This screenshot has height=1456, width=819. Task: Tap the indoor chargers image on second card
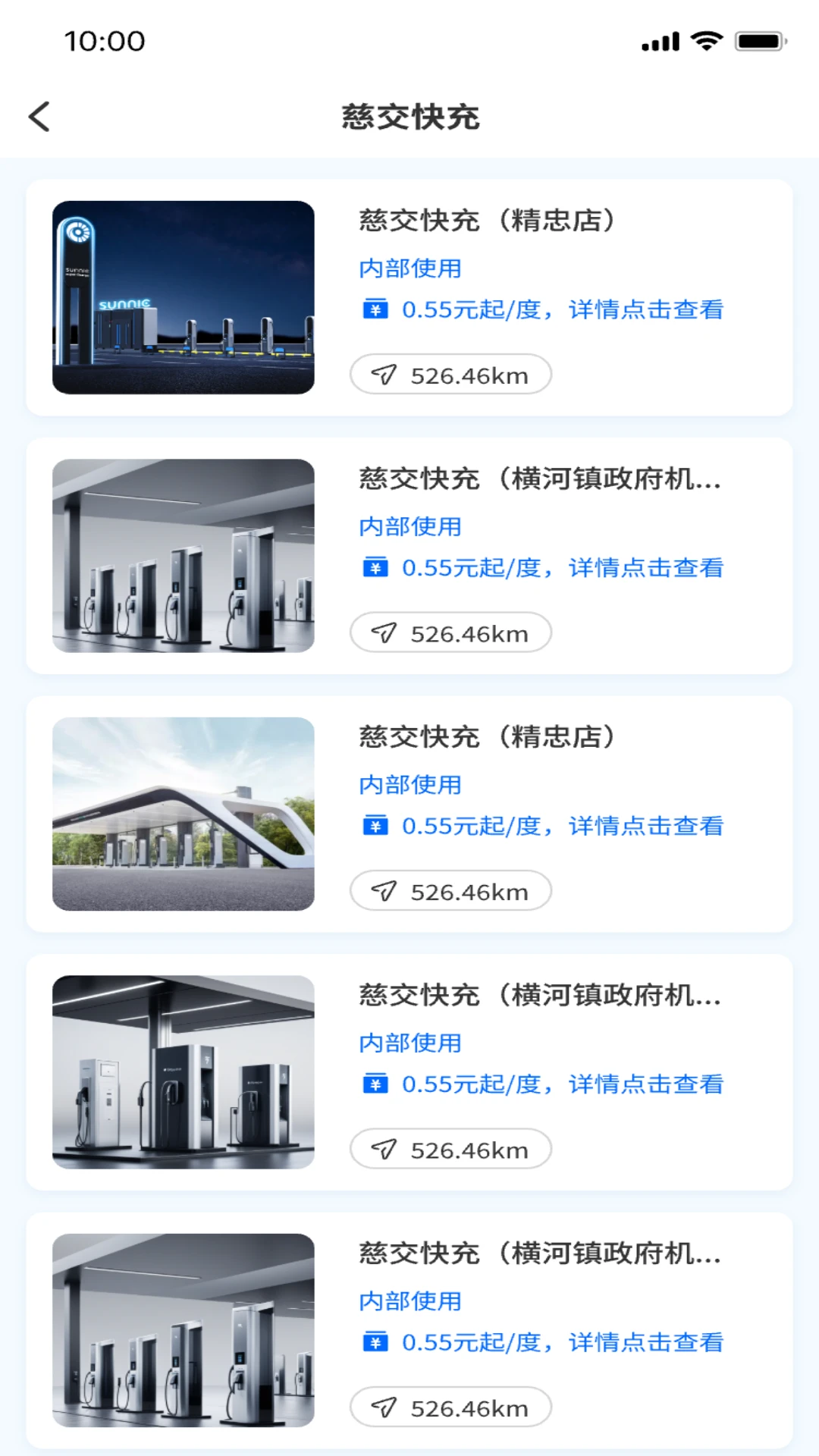click(182, 555)
